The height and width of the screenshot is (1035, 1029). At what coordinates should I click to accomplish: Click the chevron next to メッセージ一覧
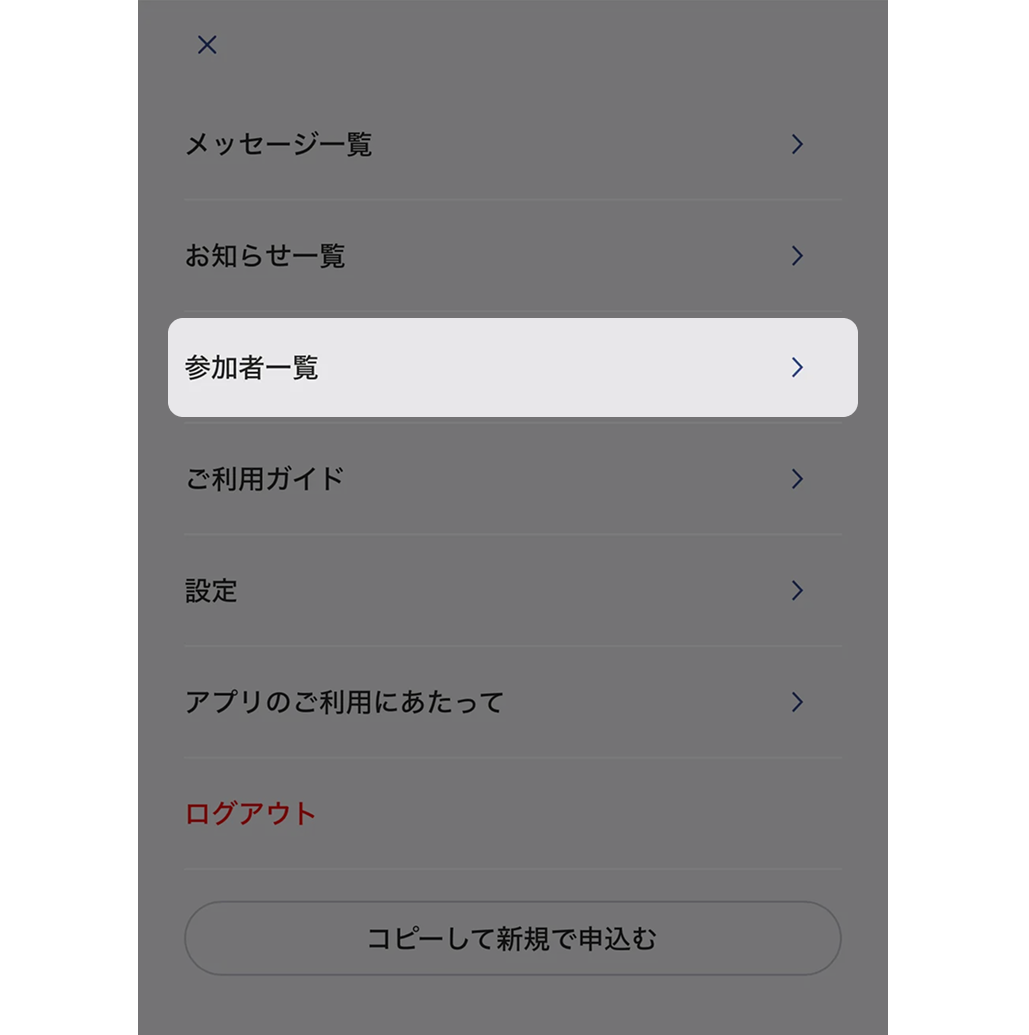pyautogui.click(x=797, y=144)
